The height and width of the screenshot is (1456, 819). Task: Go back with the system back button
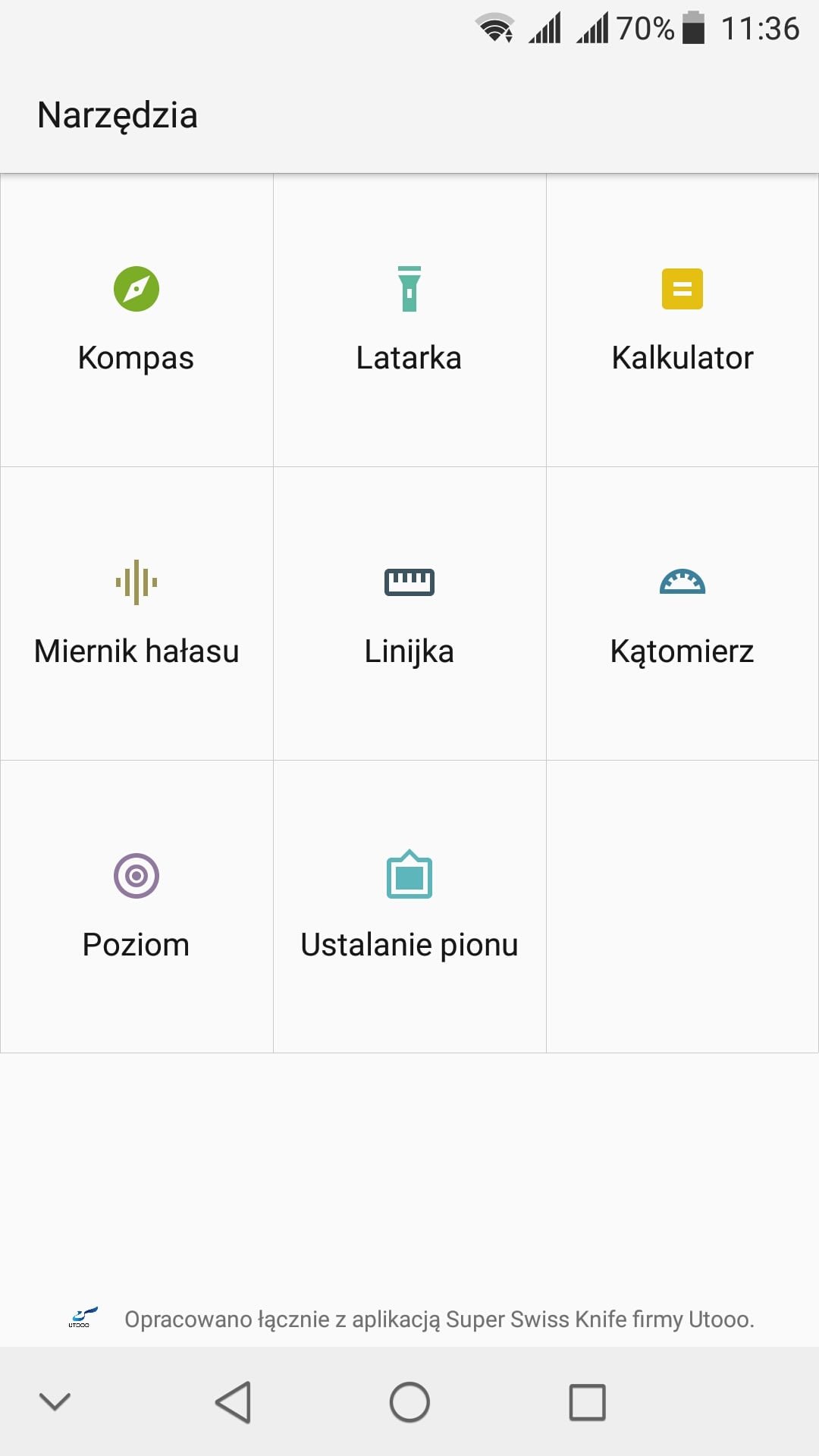pyautogui.click(x=233, y=1402)
